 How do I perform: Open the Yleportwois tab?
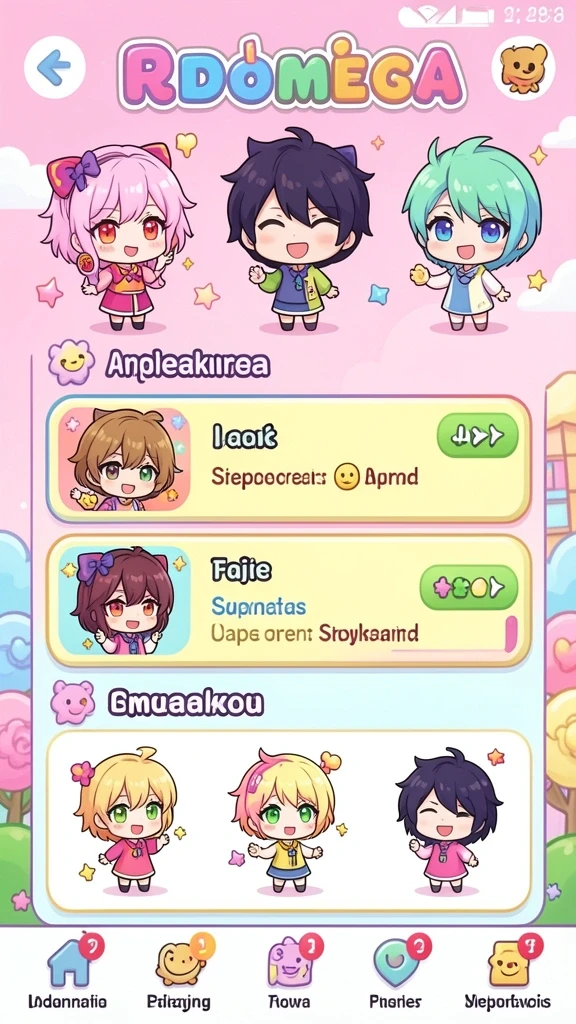(507, 974)
